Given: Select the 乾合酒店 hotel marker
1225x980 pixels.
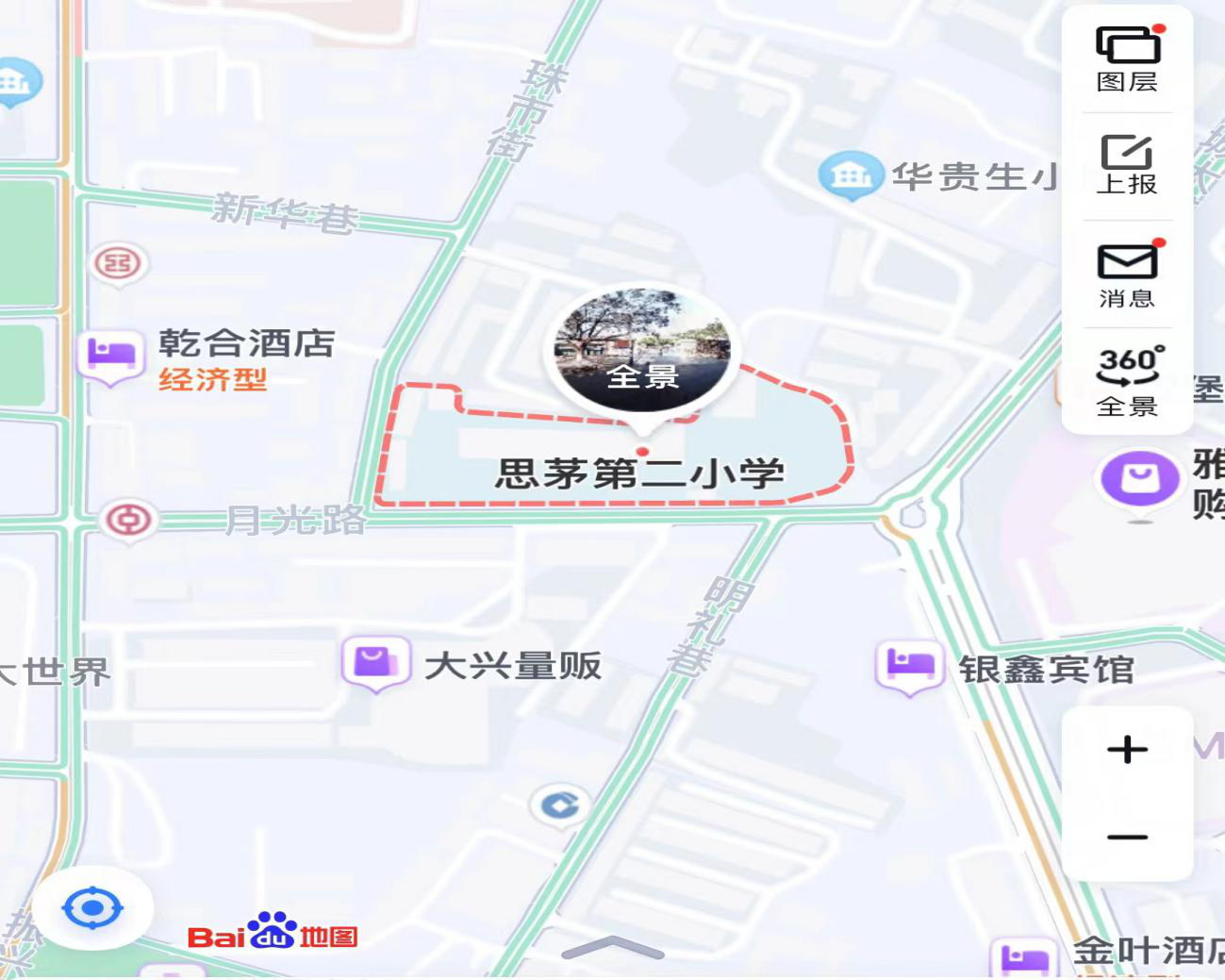Looking at the screenshot, I should tap(110, 356).
